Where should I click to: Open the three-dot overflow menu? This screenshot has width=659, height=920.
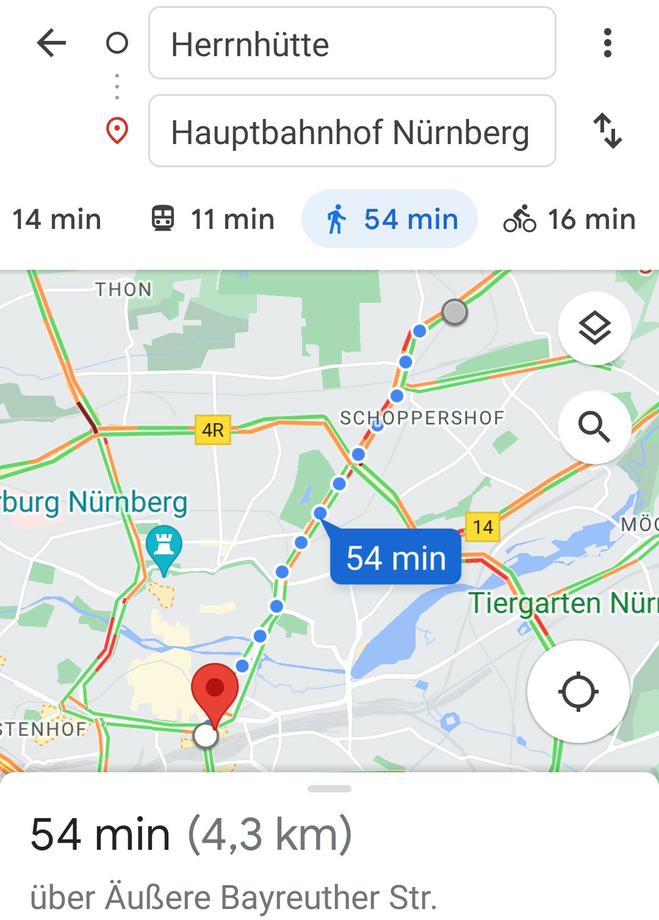pyautogui.click(x=607, y=43)
